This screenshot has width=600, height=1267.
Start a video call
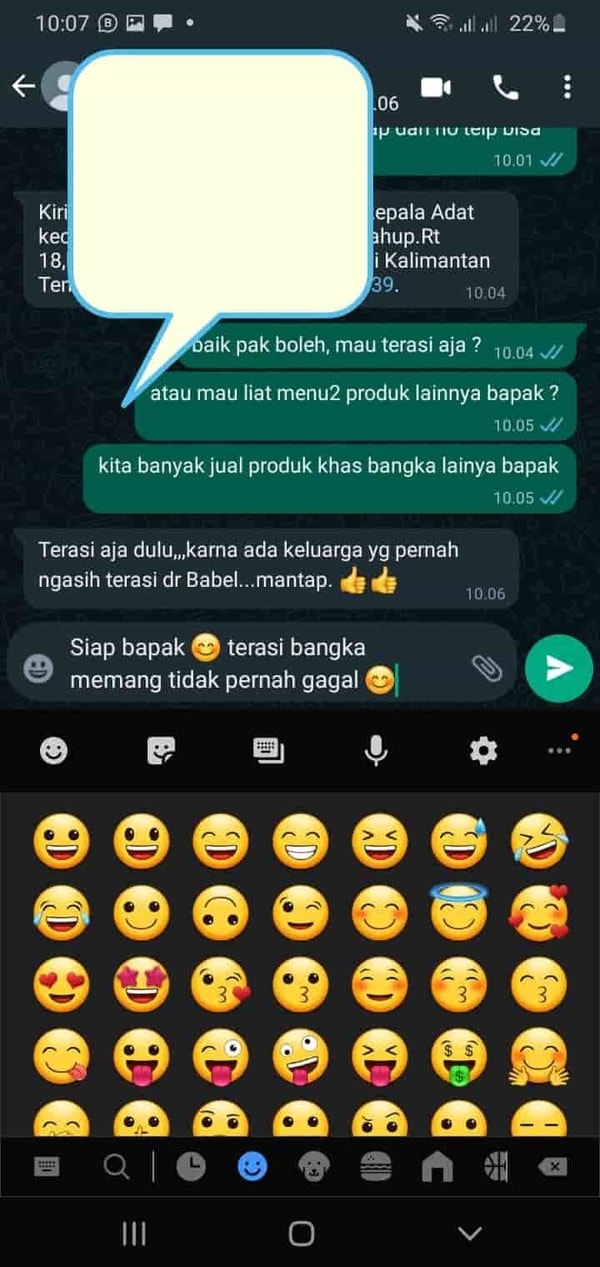(435, 87)
